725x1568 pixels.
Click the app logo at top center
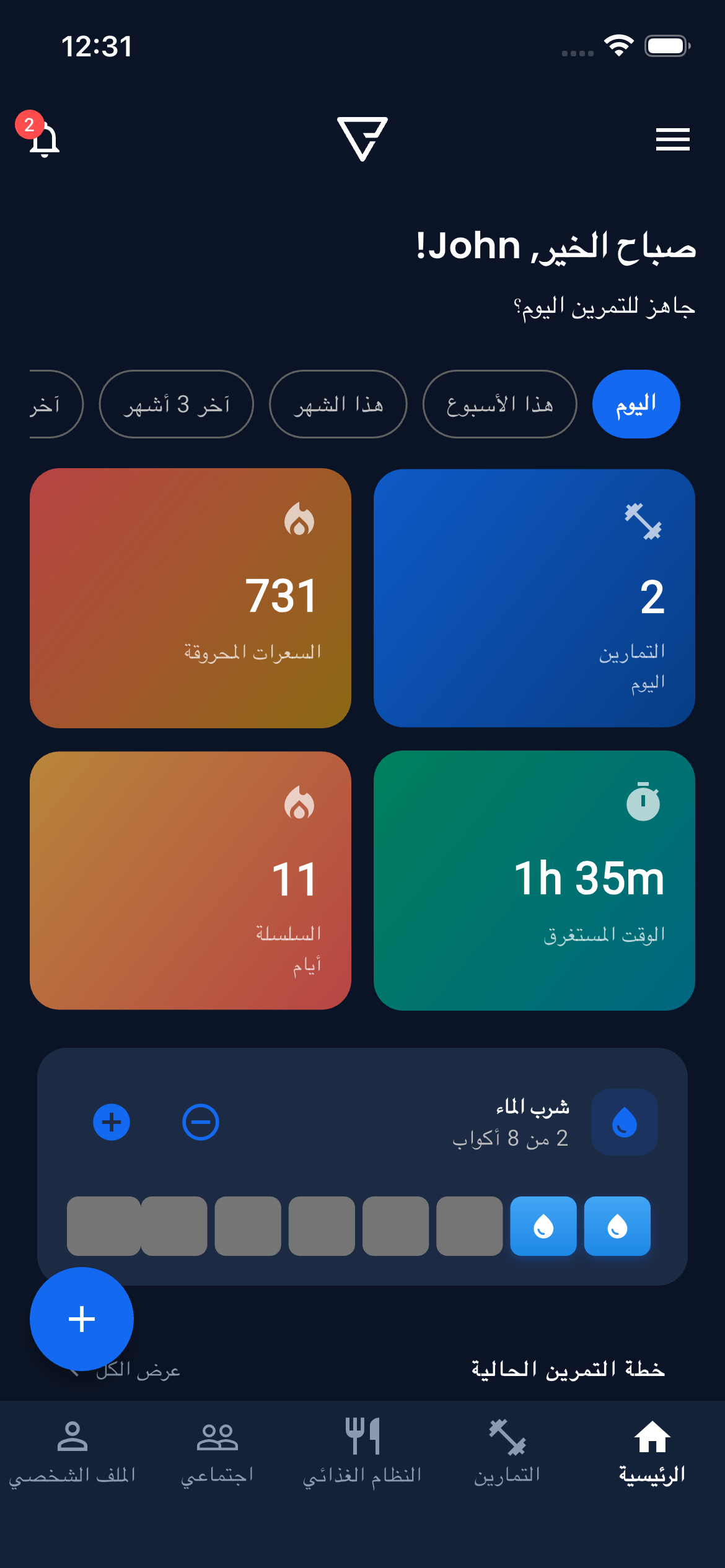click(362, 139)
